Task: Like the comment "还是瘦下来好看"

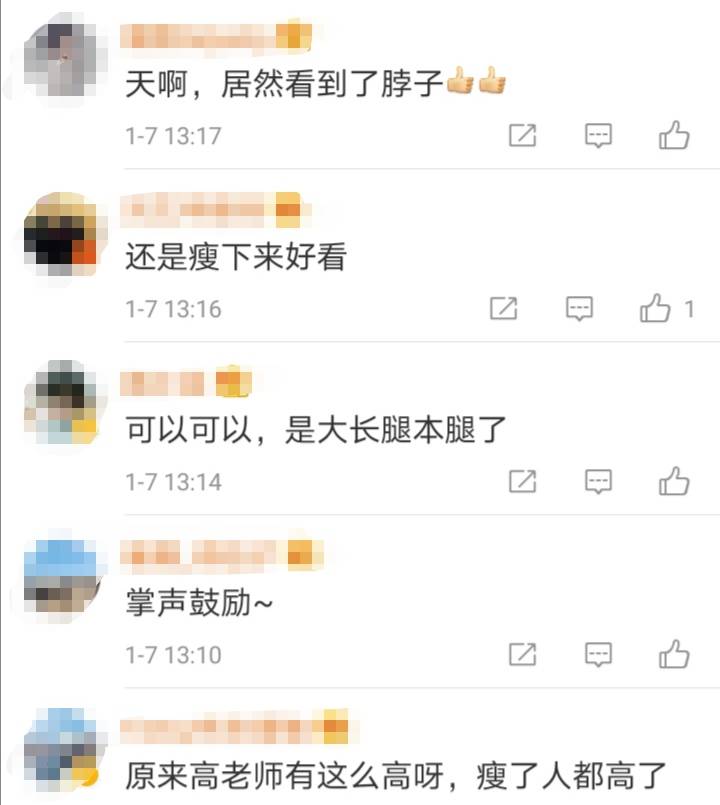Action: click(x=656, y=309)
